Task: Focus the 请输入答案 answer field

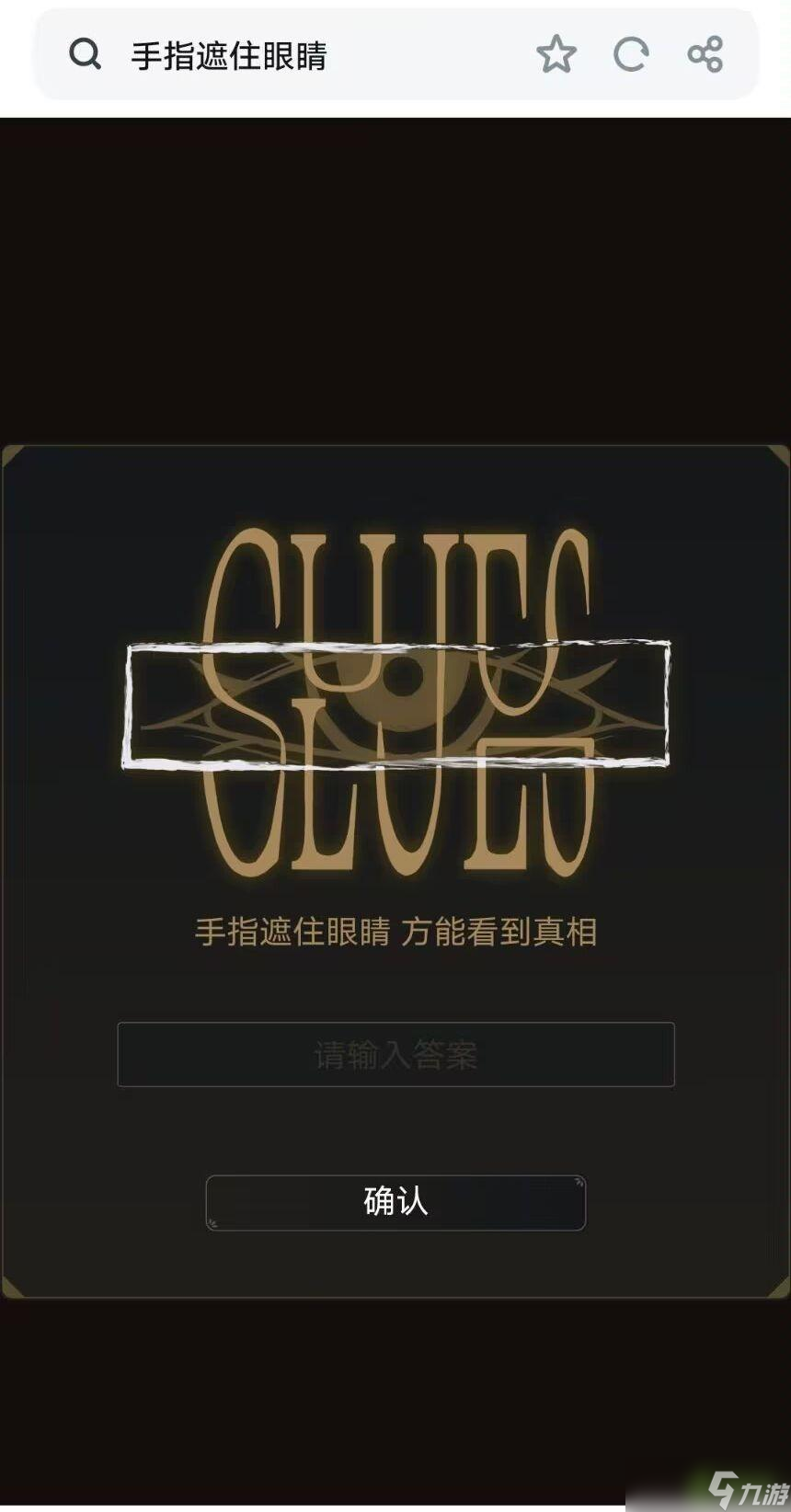Action: [395, 1054]
